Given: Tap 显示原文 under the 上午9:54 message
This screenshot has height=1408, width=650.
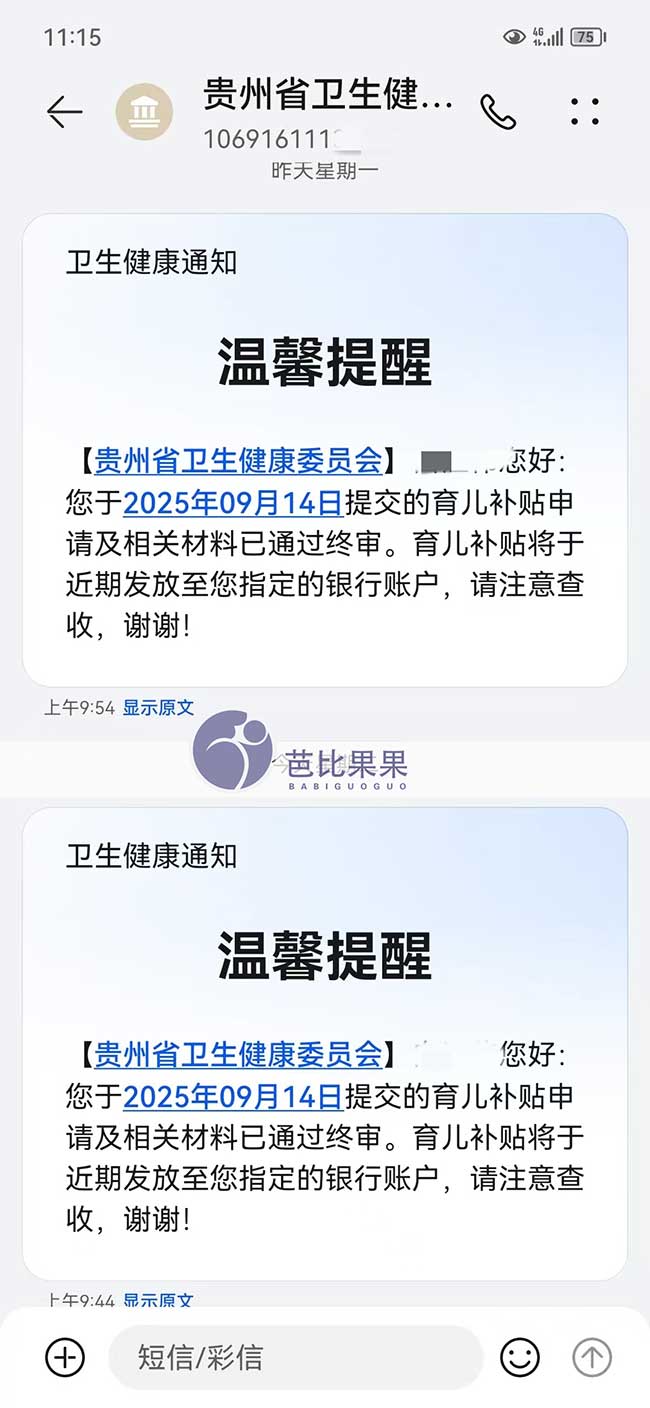Looking at the screenshot, I should (158, 708).
